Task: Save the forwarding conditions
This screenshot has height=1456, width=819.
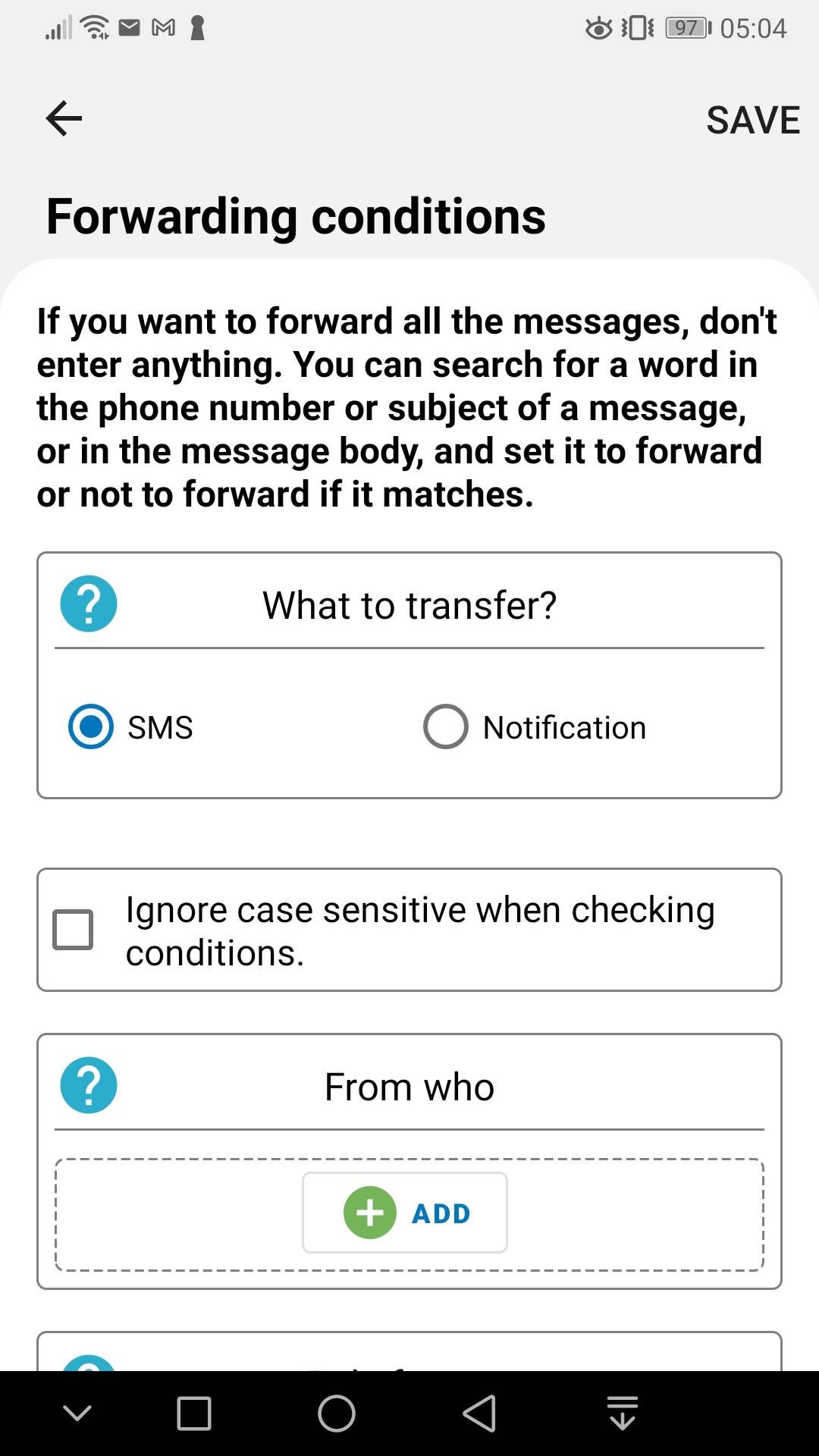Action: [752, 120]
